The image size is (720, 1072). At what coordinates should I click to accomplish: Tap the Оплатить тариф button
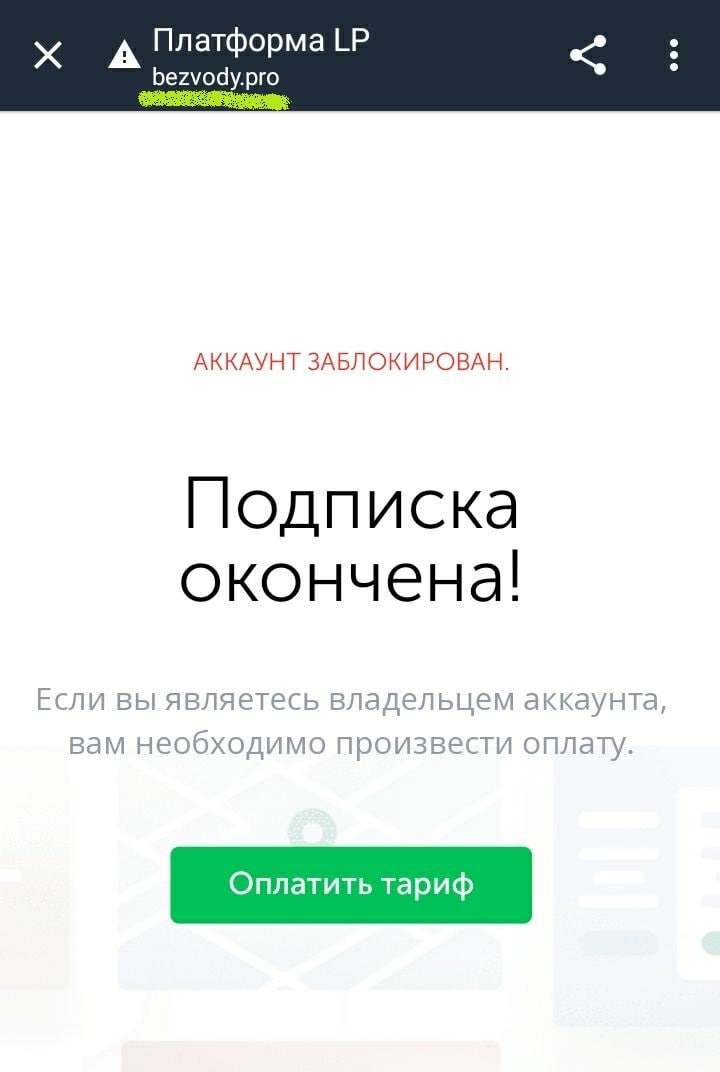click(351, 884)
